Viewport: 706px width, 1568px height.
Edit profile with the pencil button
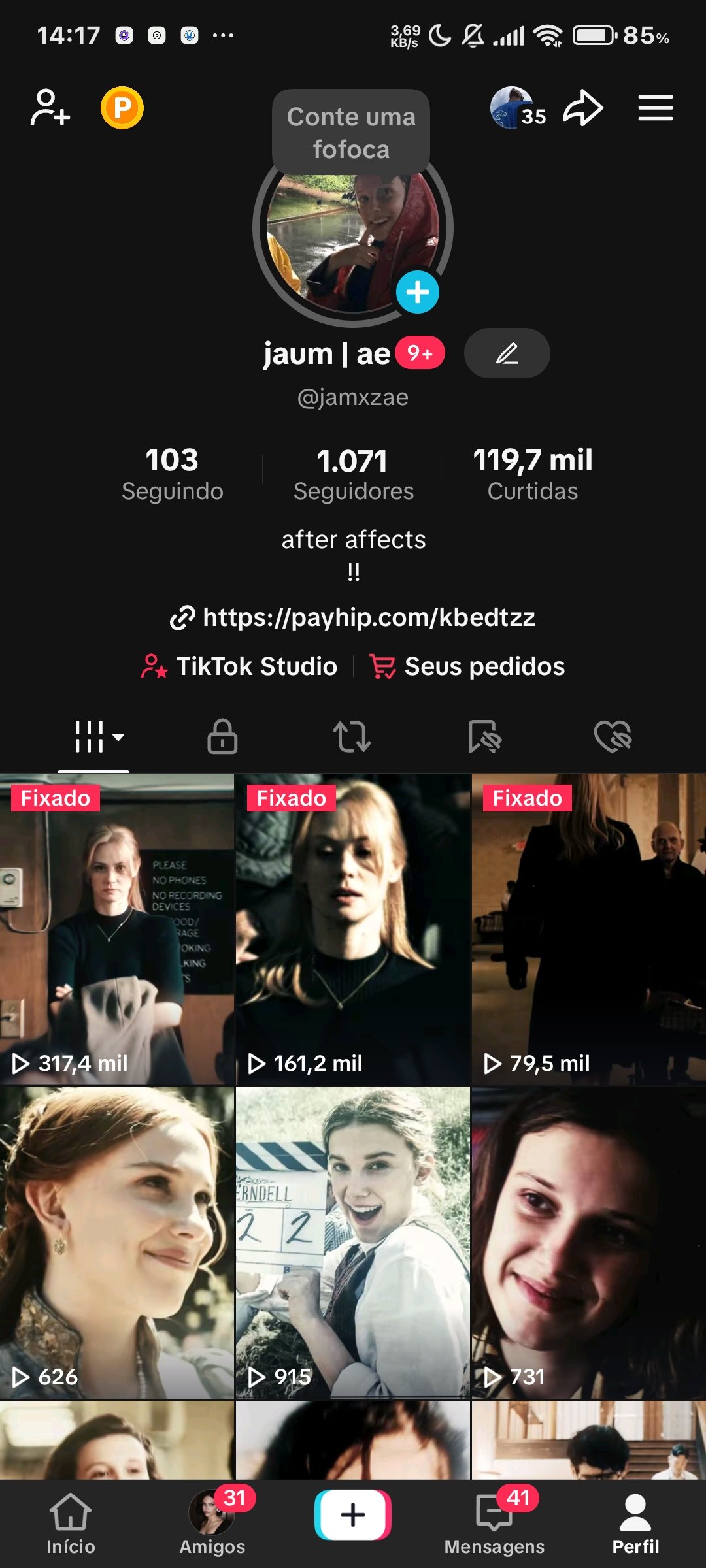click(x=507, y=353)
